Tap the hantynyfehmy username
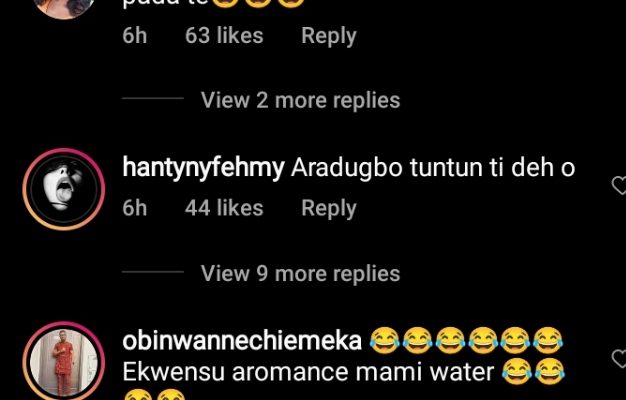This screenshot has width=626, height=400. coord(204,168)
